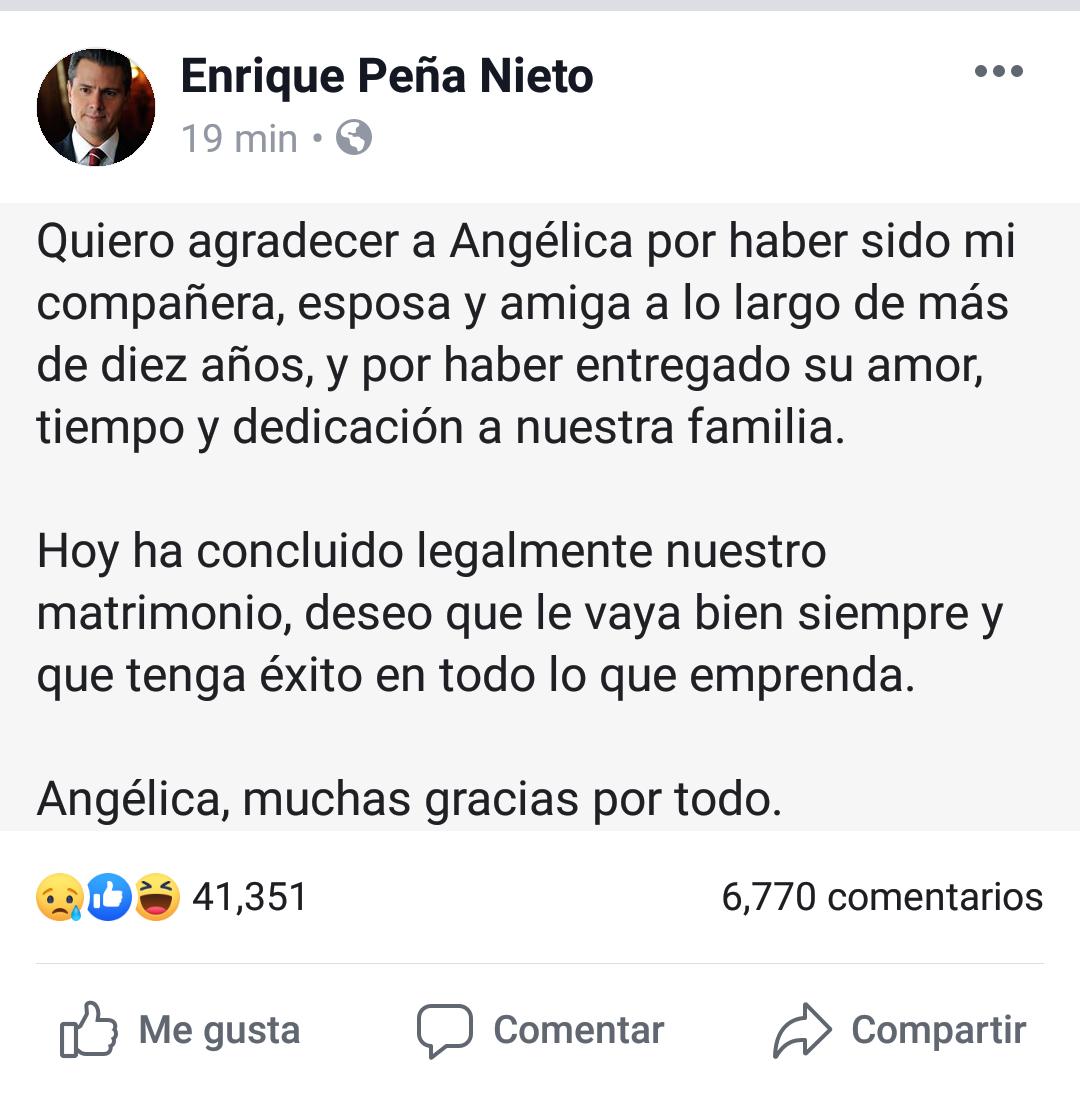The height and width of the screenshot is (1094, 1080).
Task: Open the post's three-dot options menu
Action: click(x=998, y=72)
